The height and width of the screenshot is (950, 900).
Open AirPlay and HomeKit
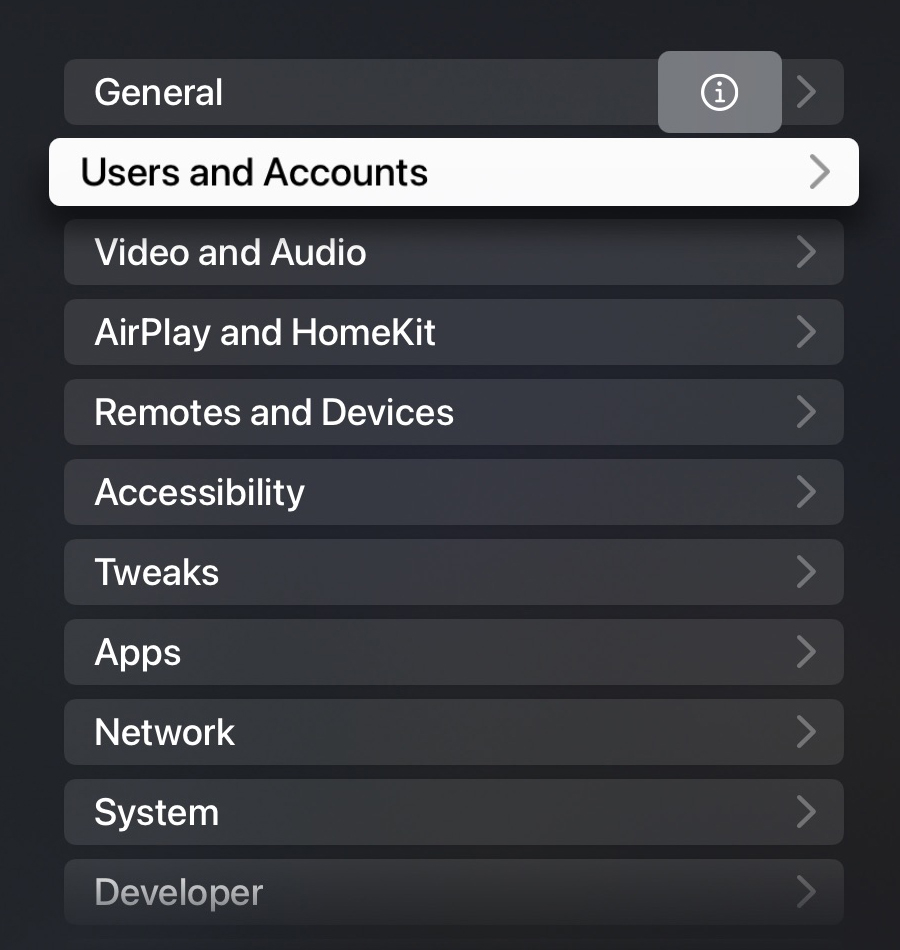pos(453,332)
